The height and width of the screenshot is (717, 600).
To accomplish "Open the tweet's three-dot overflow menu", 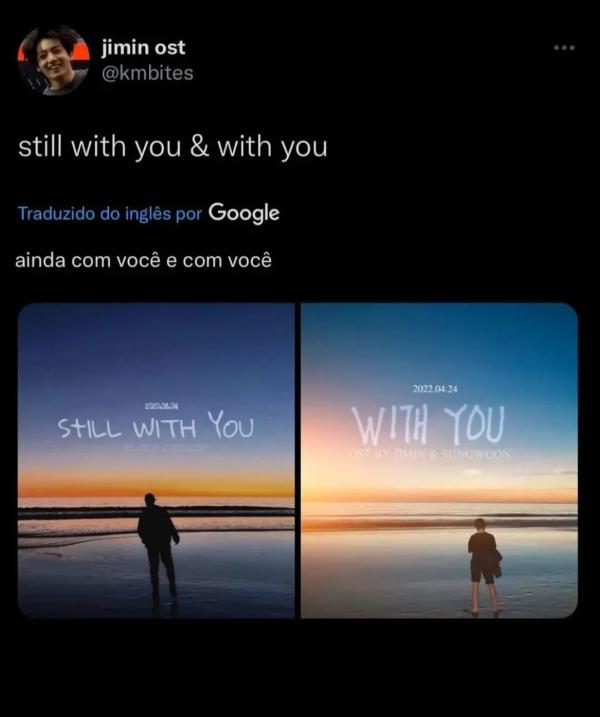I will 564,47.
